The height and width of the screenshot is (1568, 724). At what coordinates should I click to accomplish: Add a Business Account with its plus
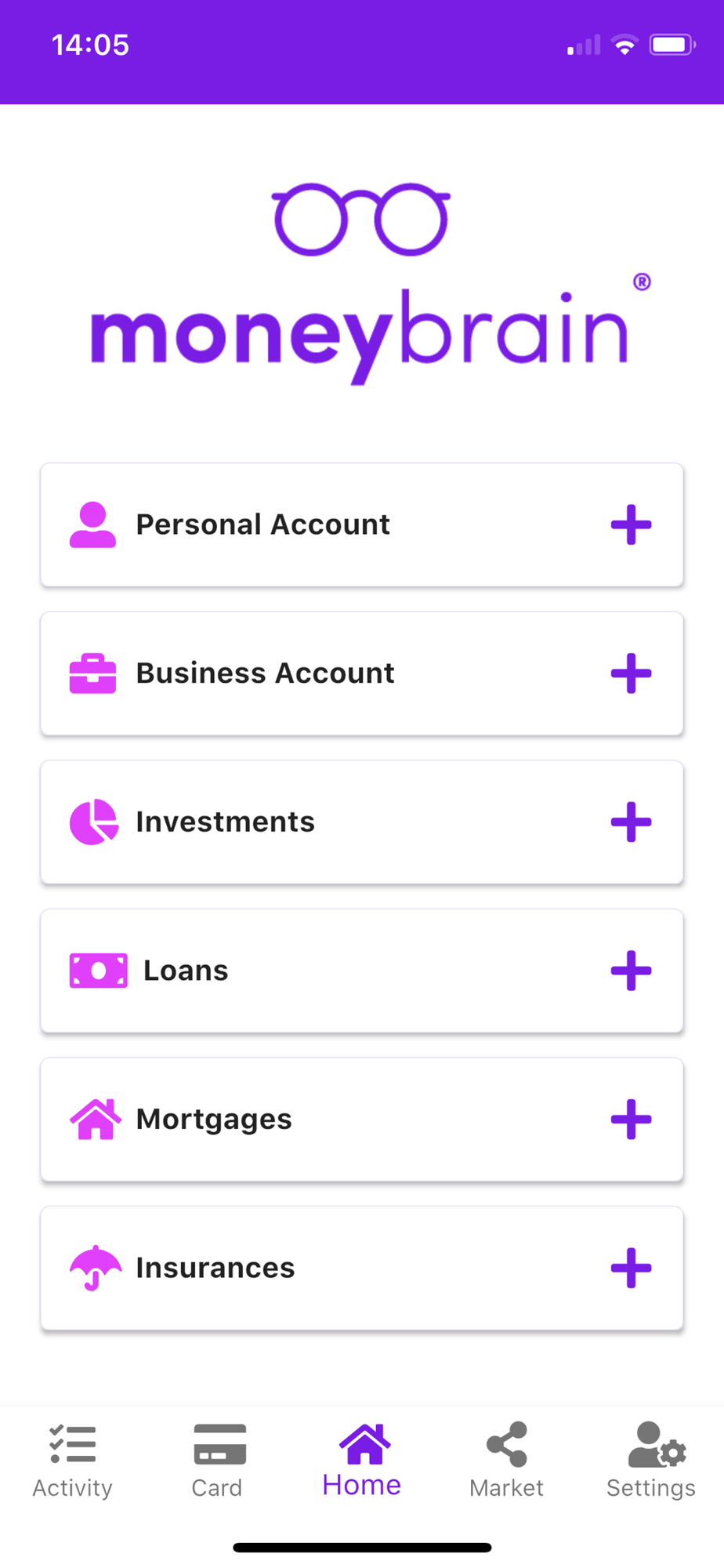point(631,673)
